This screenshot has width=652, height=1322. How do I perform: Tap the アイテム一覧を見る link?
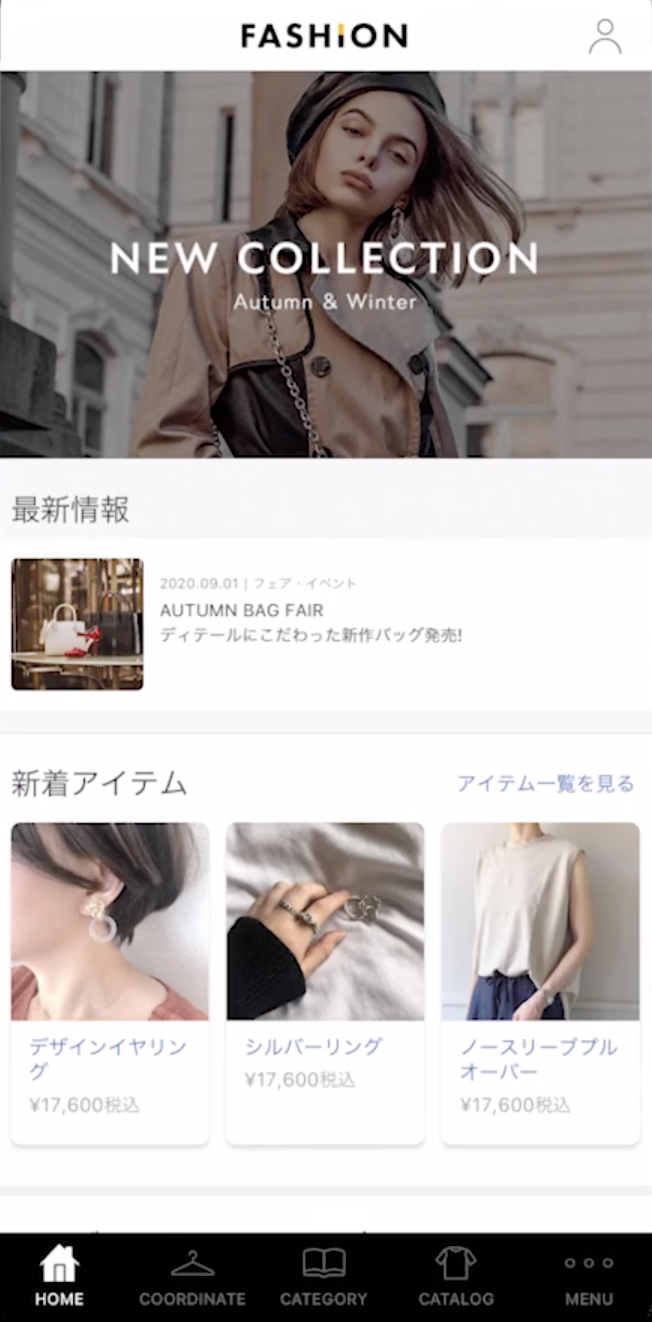click(546, 783)
